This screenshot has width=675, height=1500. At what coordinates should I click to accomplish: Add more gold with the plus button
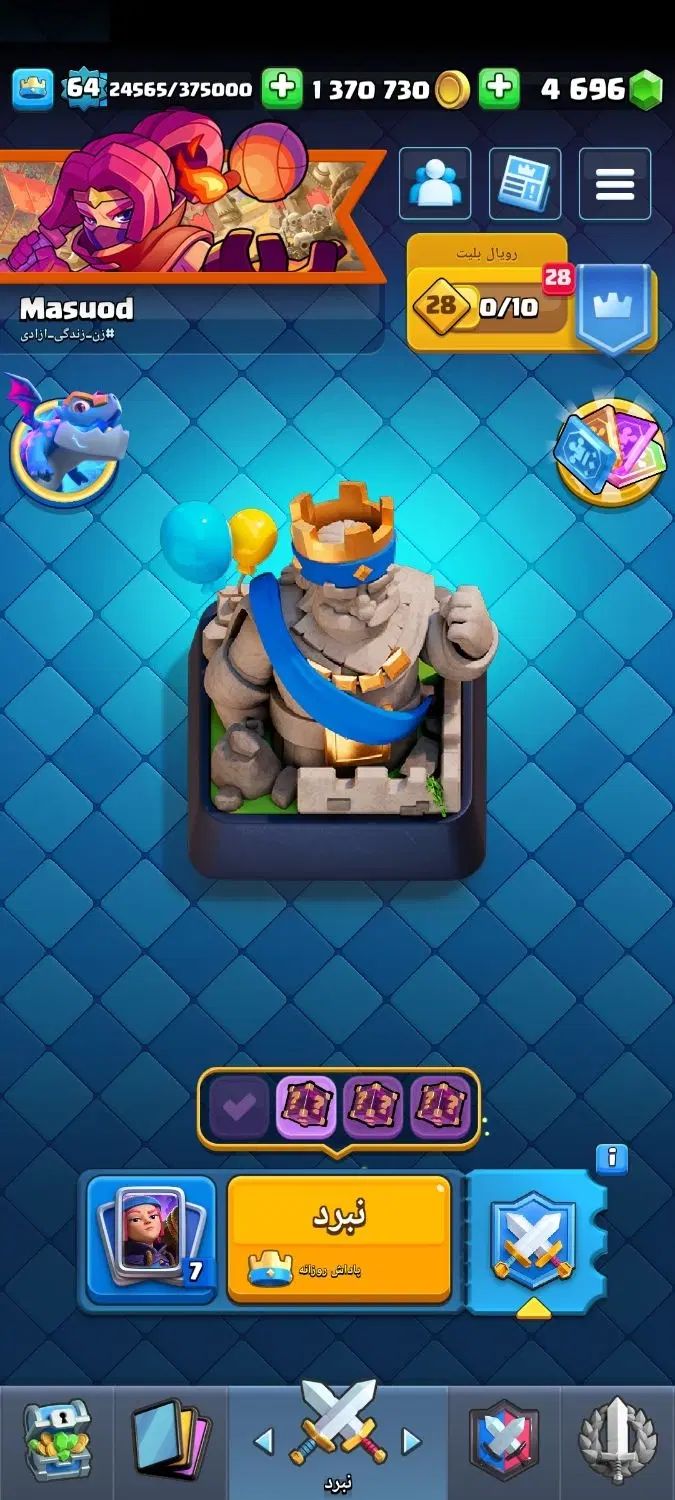[x=283, y=89]
